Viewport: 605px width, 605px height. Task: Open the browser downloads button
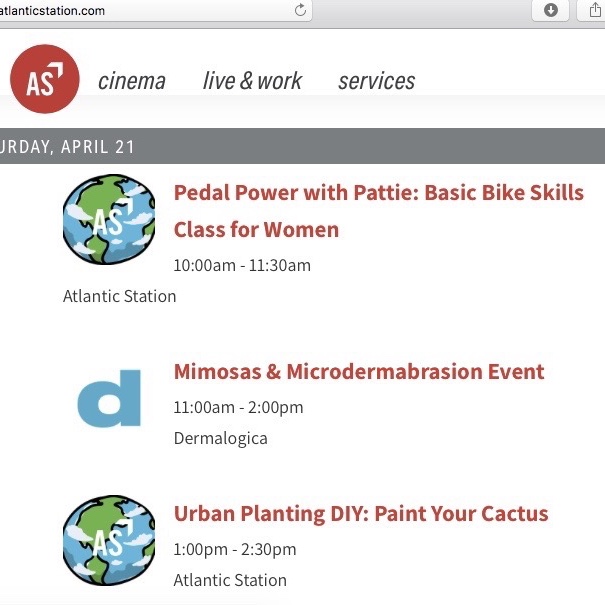pos(550,10)
